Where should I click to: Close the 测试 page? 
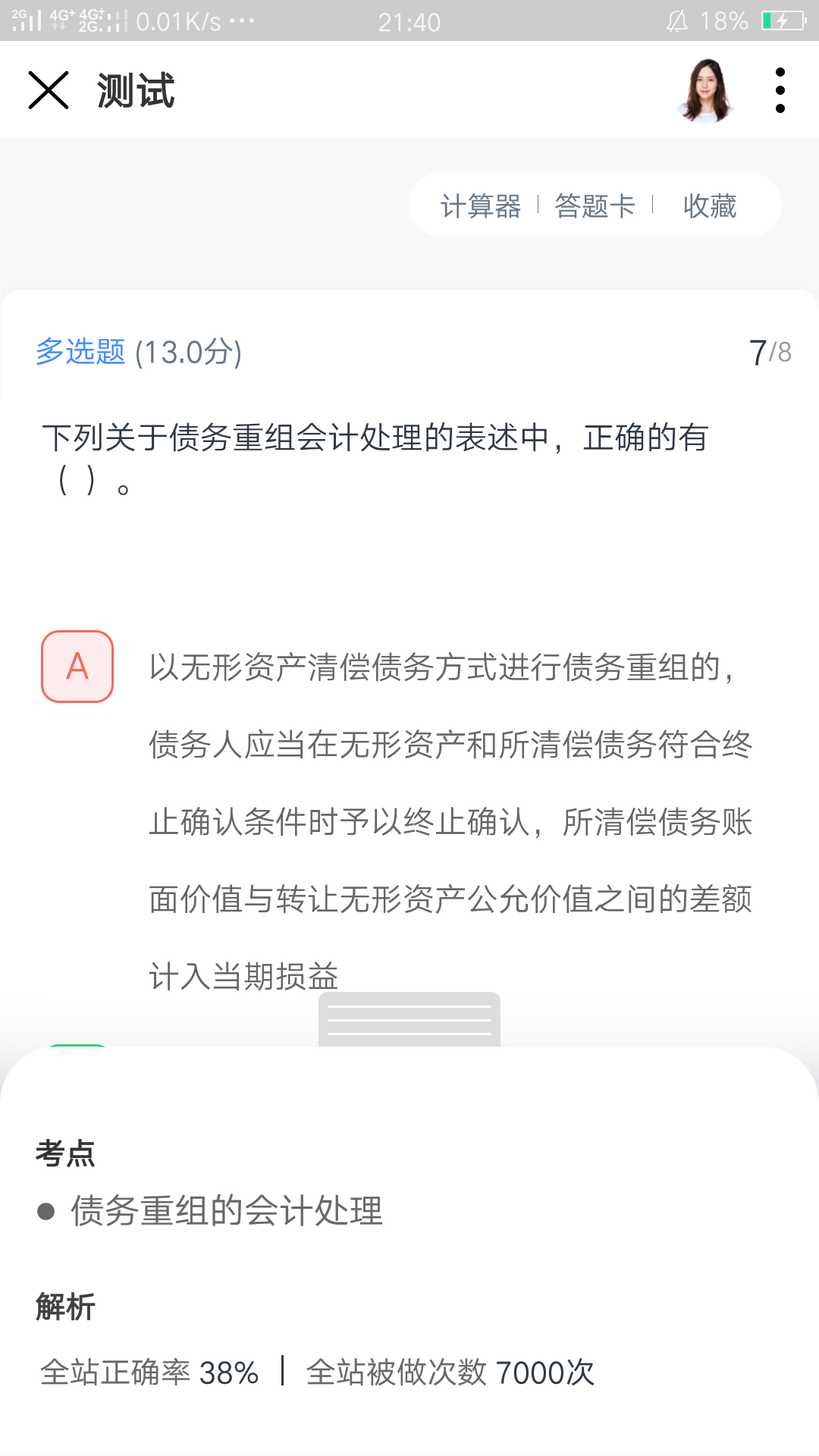[49, 90]
